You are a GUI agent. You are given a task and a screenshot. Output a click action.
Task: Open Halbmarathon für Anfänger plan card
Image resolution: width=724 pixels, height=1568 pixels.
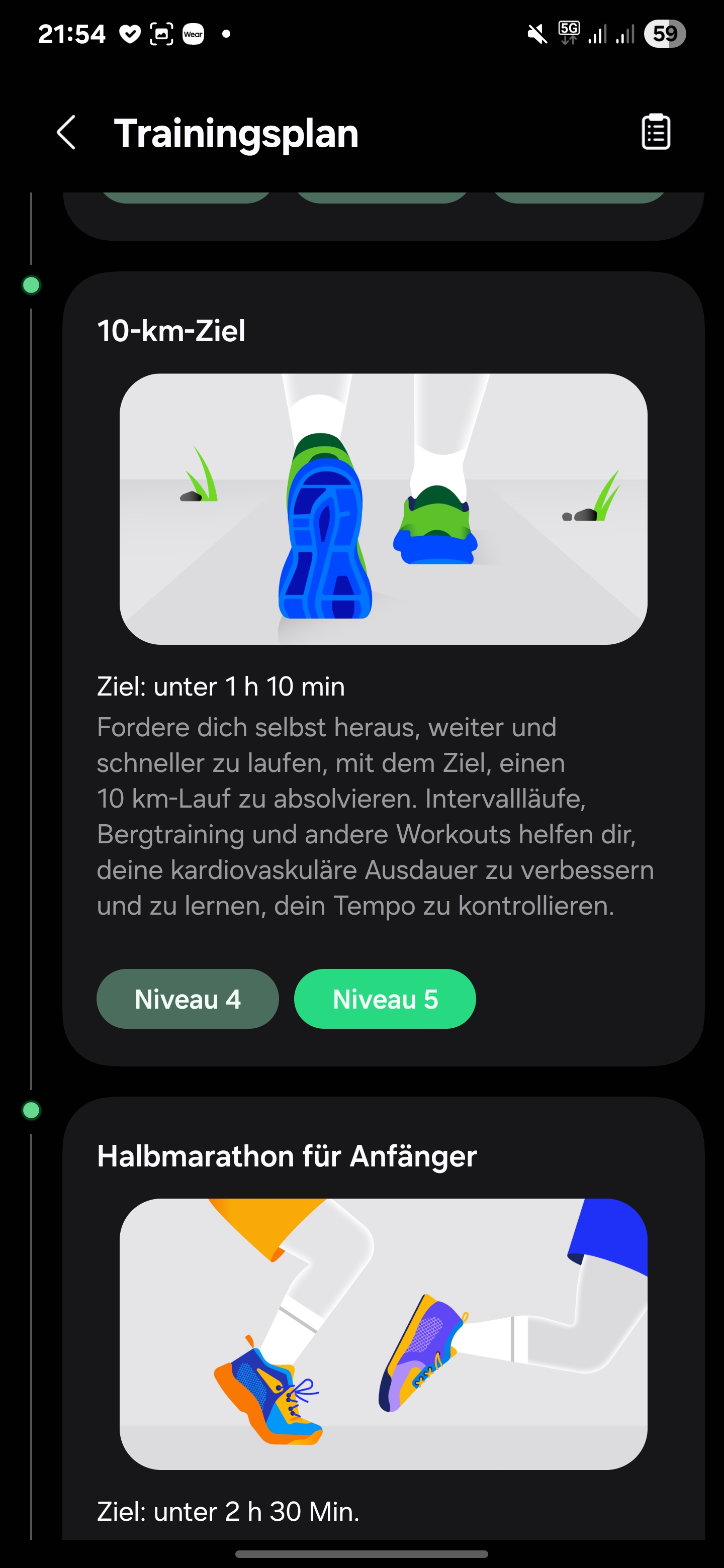(x=383, y=1333)
